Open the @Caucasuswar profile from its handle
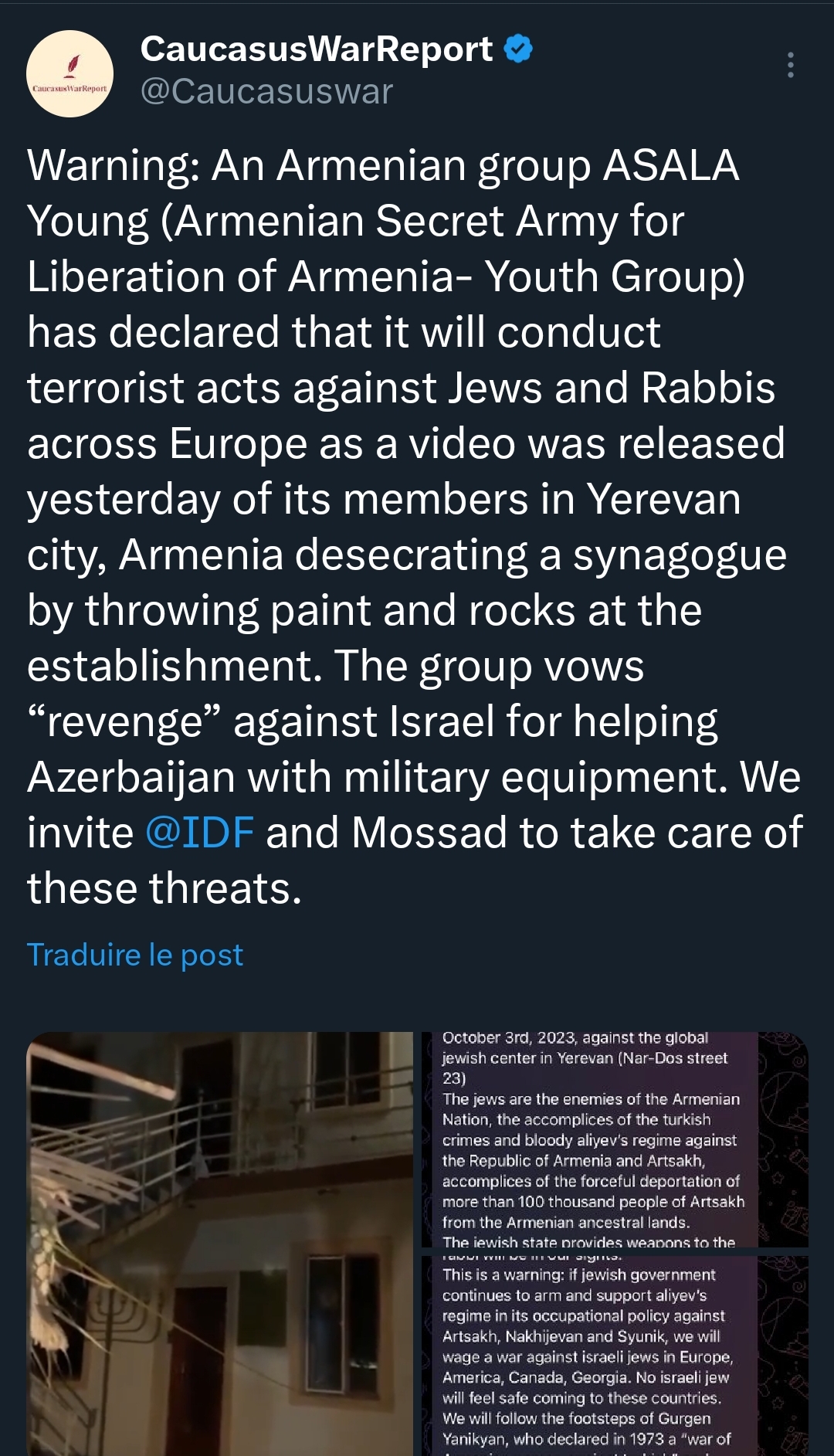The image size is (834, 1456). tap(266, 91)
